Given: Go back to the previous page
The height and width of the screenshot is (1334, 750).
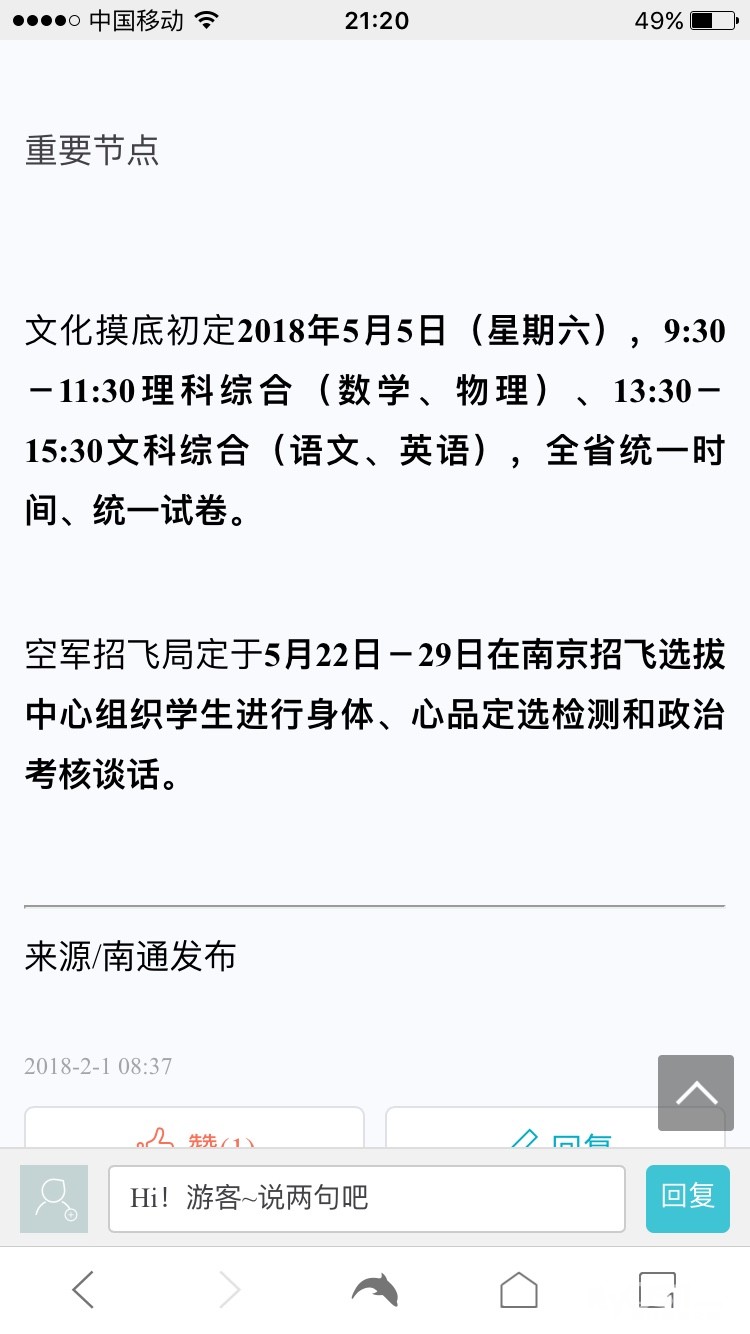Looking at the screenshot, I should click(x=83, y=1290).
